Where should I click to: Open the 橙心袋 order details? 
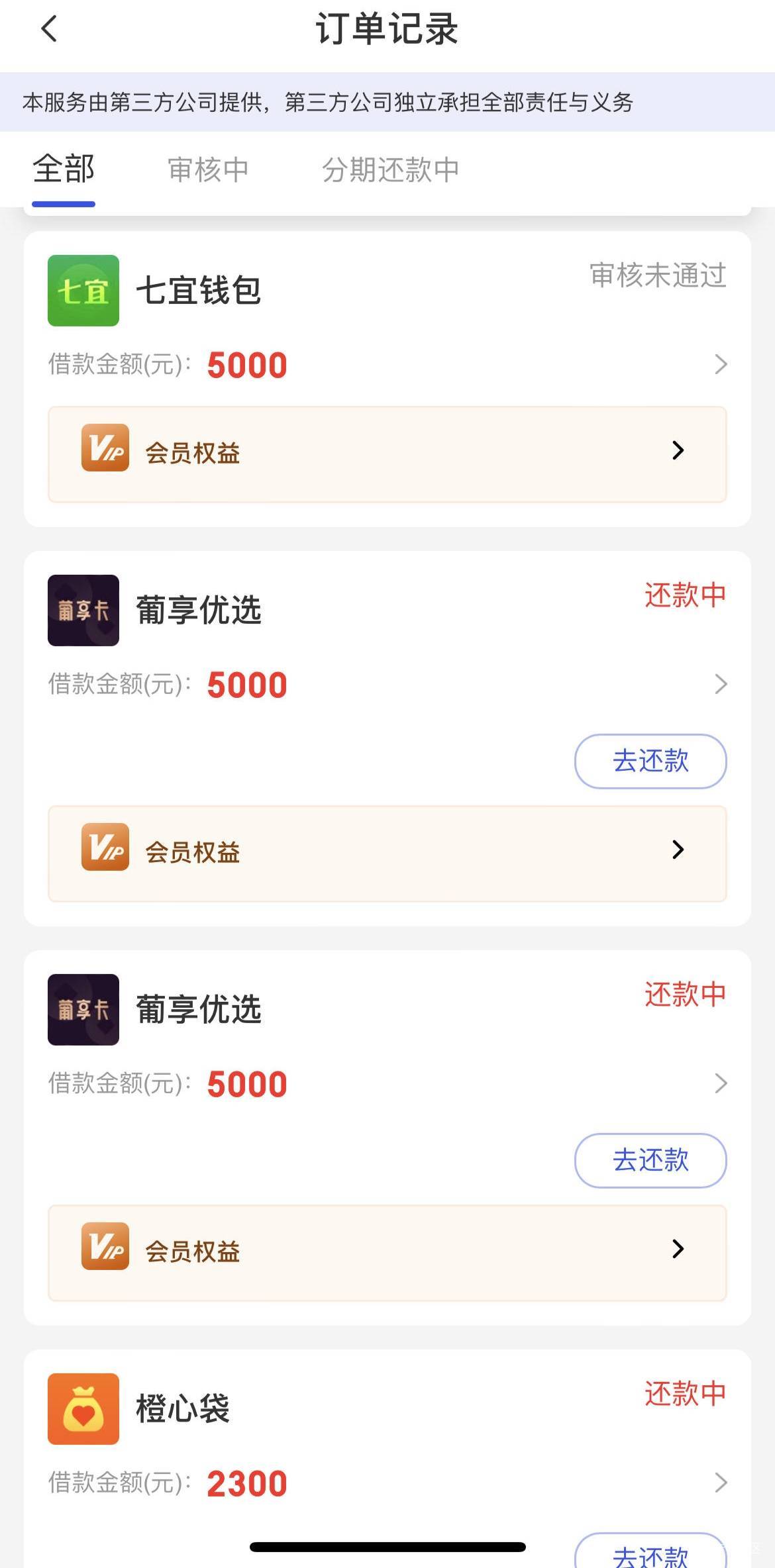click(x=721, y=1483)
